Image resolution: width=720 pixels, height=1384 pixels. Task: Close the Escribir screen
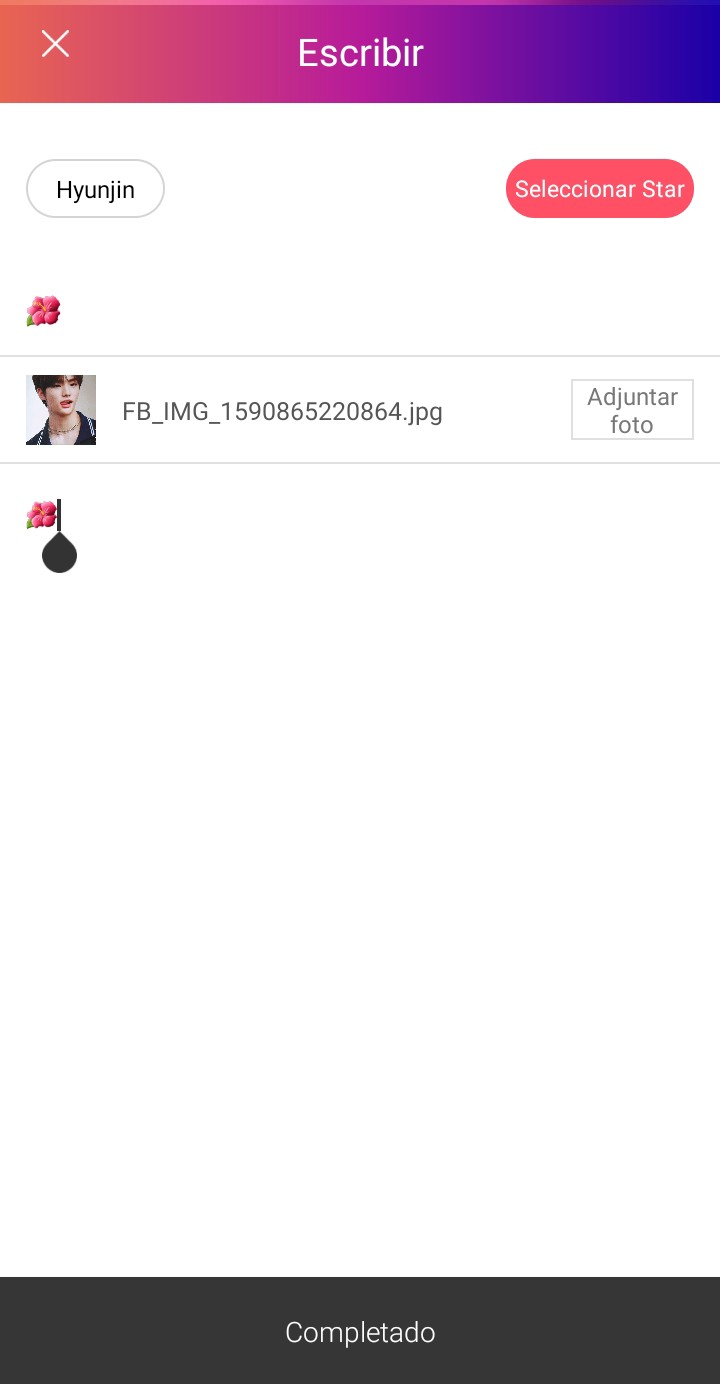pyautogui.click(x=55, y=44)
